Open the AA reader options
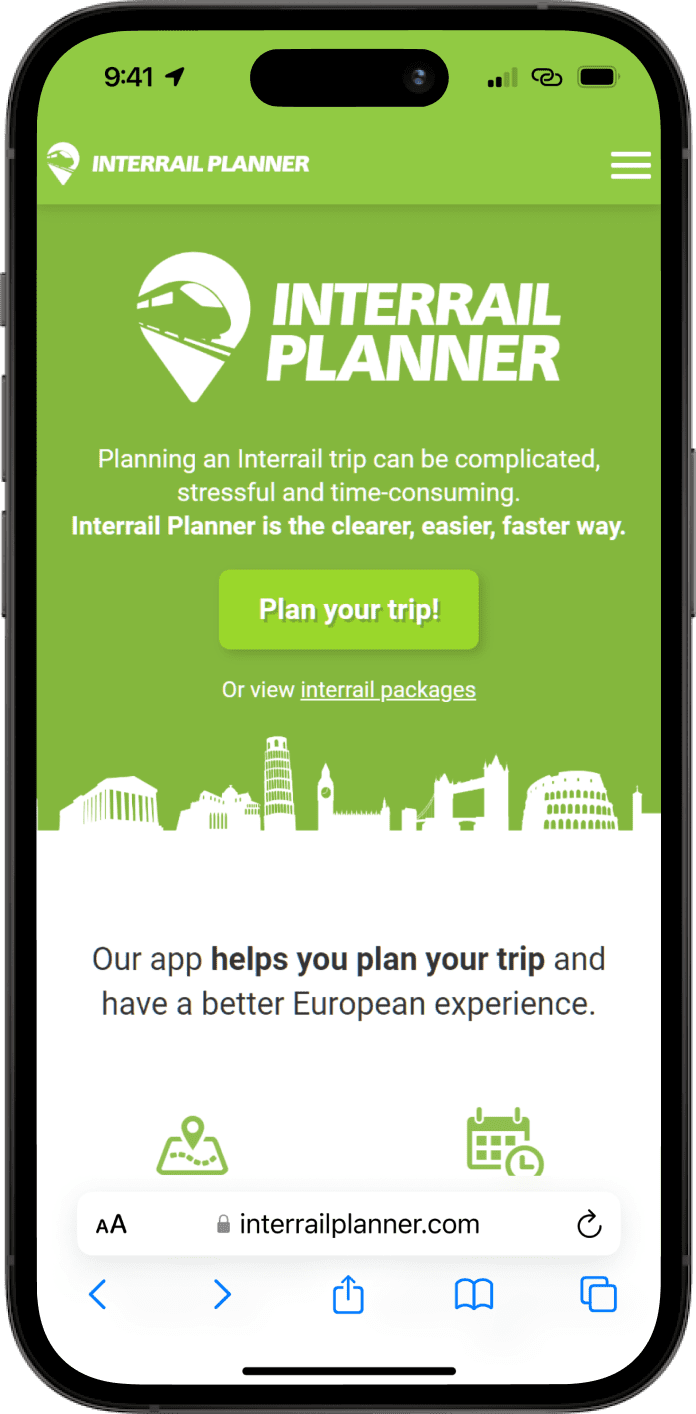The image size is (696, 1414). point(111,1225)
